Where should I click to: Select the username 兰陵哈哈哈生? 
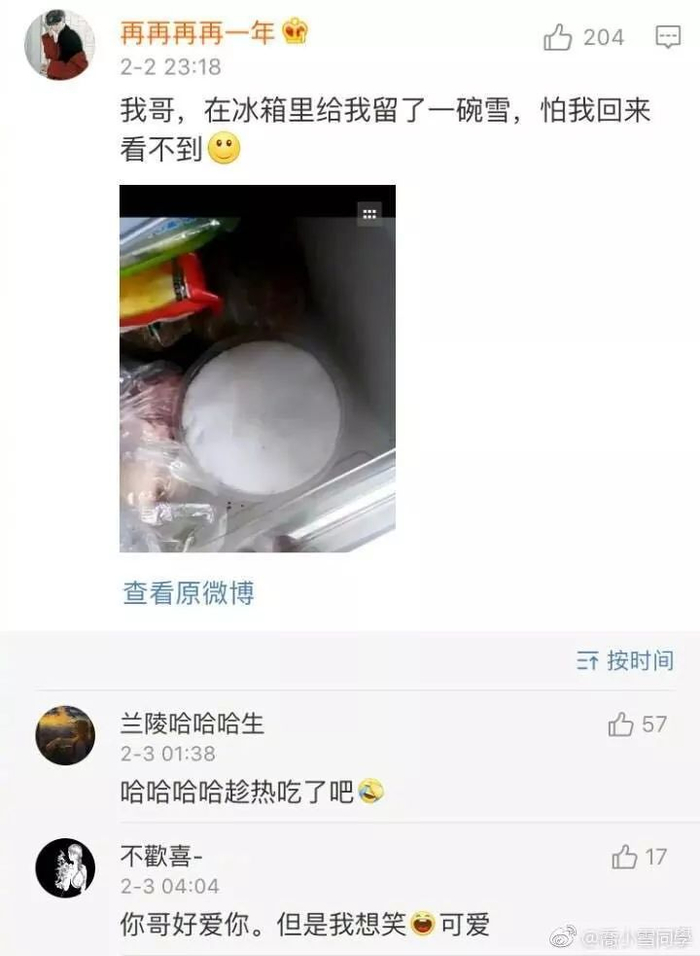pos(192,724)
